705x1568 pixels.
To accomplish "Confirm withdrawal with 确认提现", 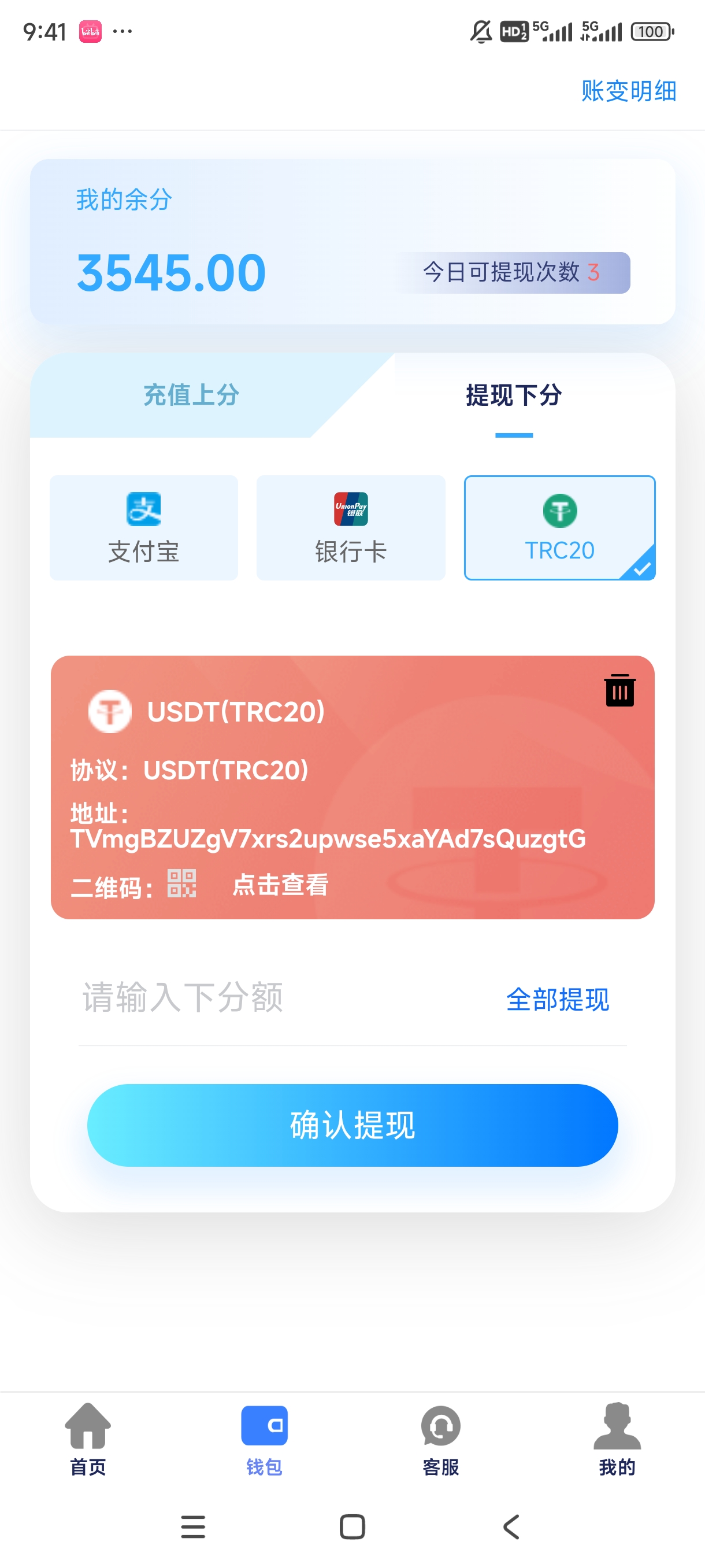I will (352, 1125).
